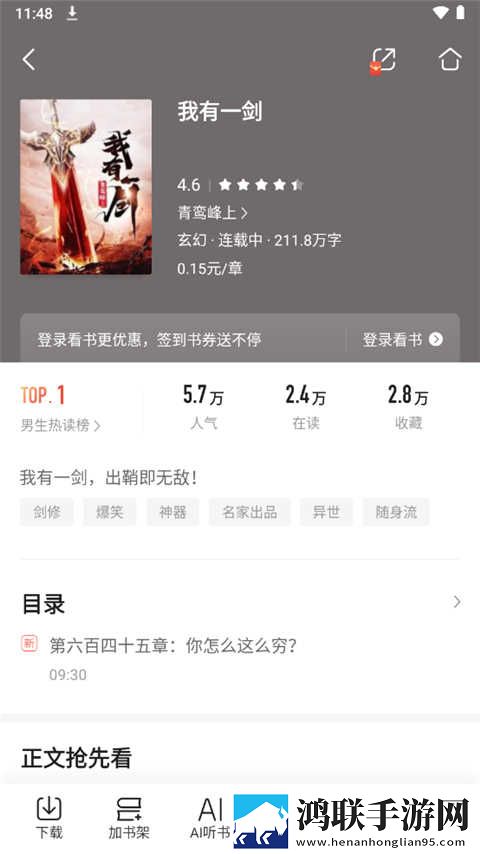Expand the 目录 chapter list
Viewport: 480px width, 854px height.
[240, 603]
